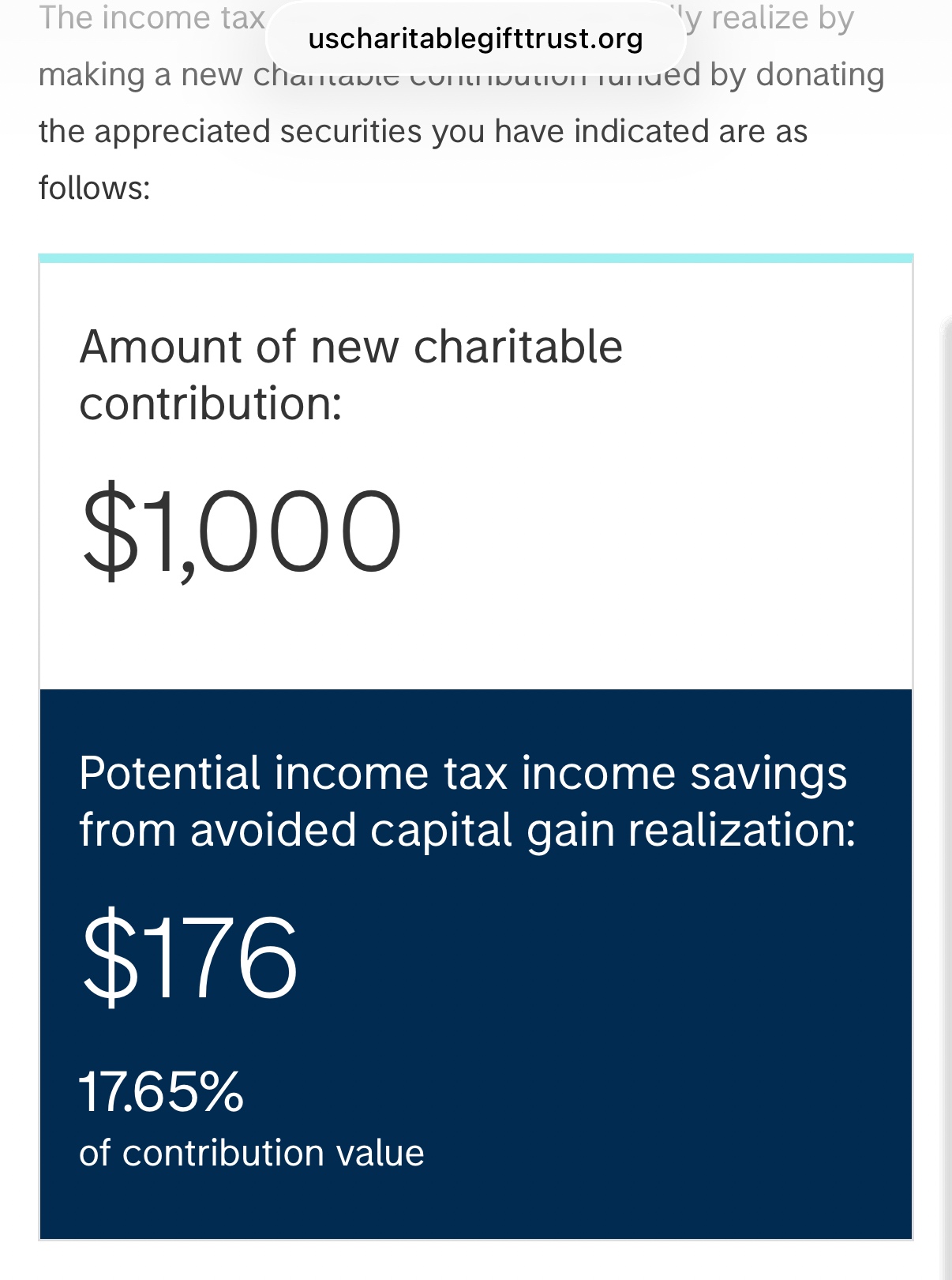Tap the uscharitablegifttrust.org address bar
952x1280 pixels.
(475, 38)
